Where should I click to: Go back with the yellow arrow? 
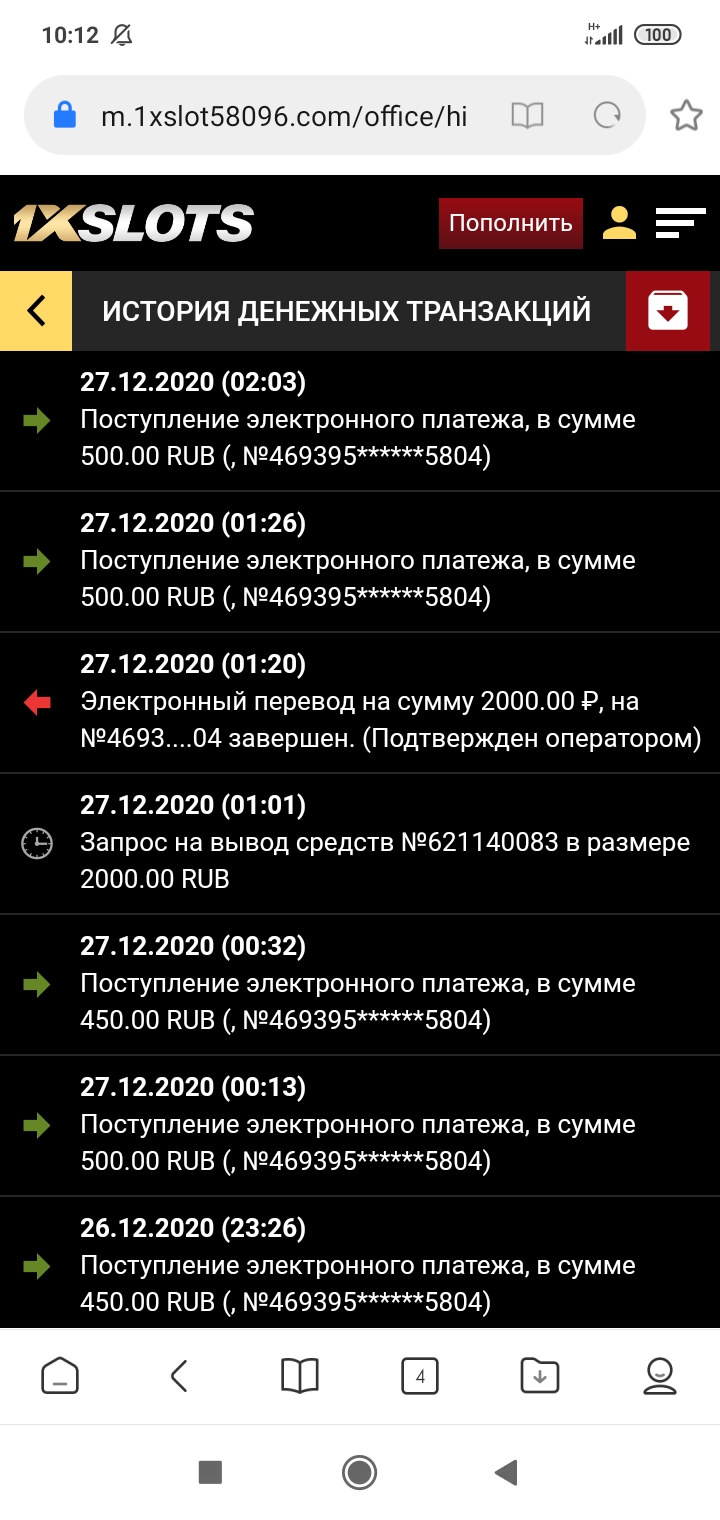coord(36,311)
